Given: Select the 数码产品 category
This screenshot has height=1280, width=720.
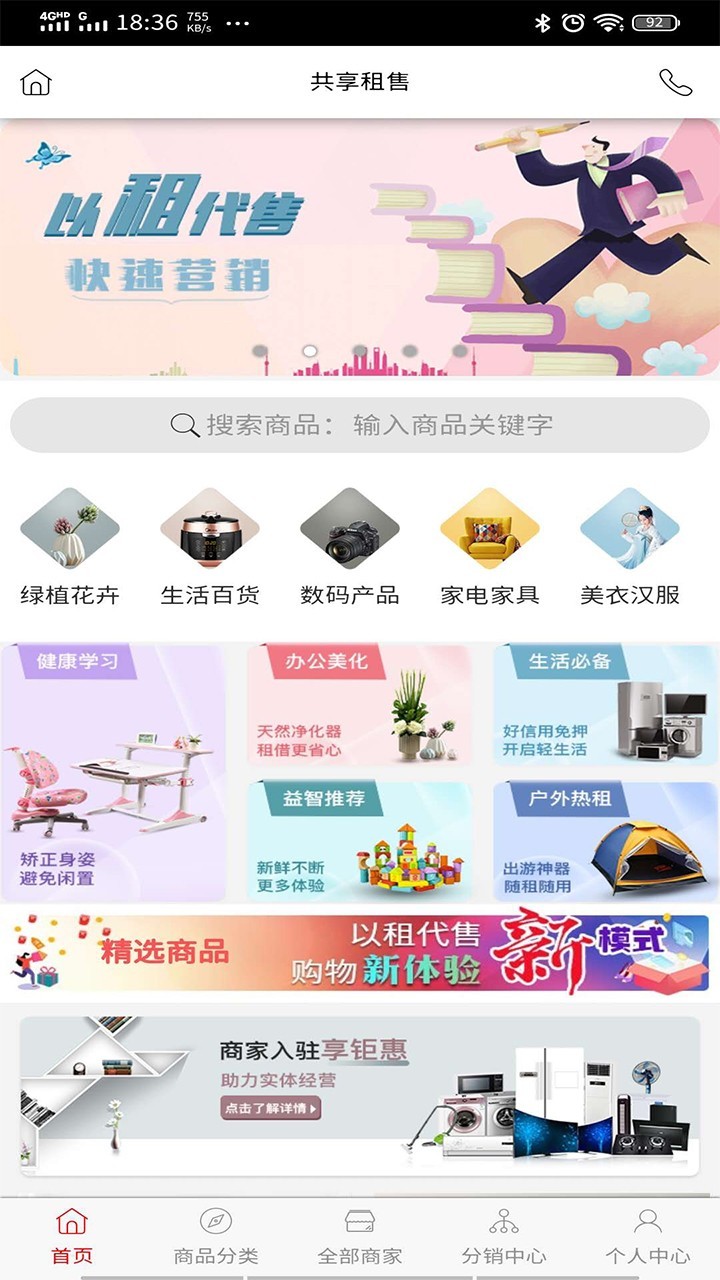Looking at the screenshot, I should [350, 548].
